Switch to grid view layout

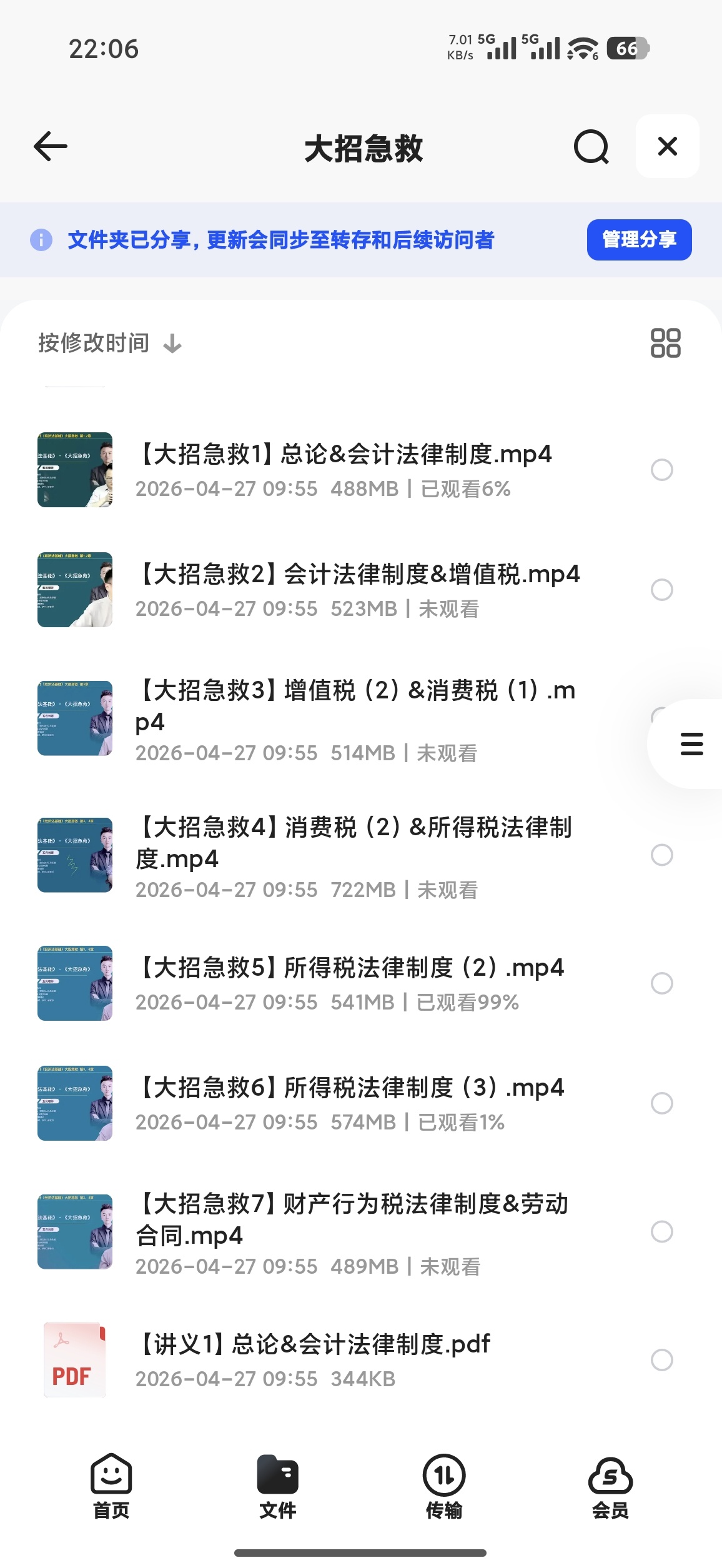pyautogui.click(x=664, y=342)
